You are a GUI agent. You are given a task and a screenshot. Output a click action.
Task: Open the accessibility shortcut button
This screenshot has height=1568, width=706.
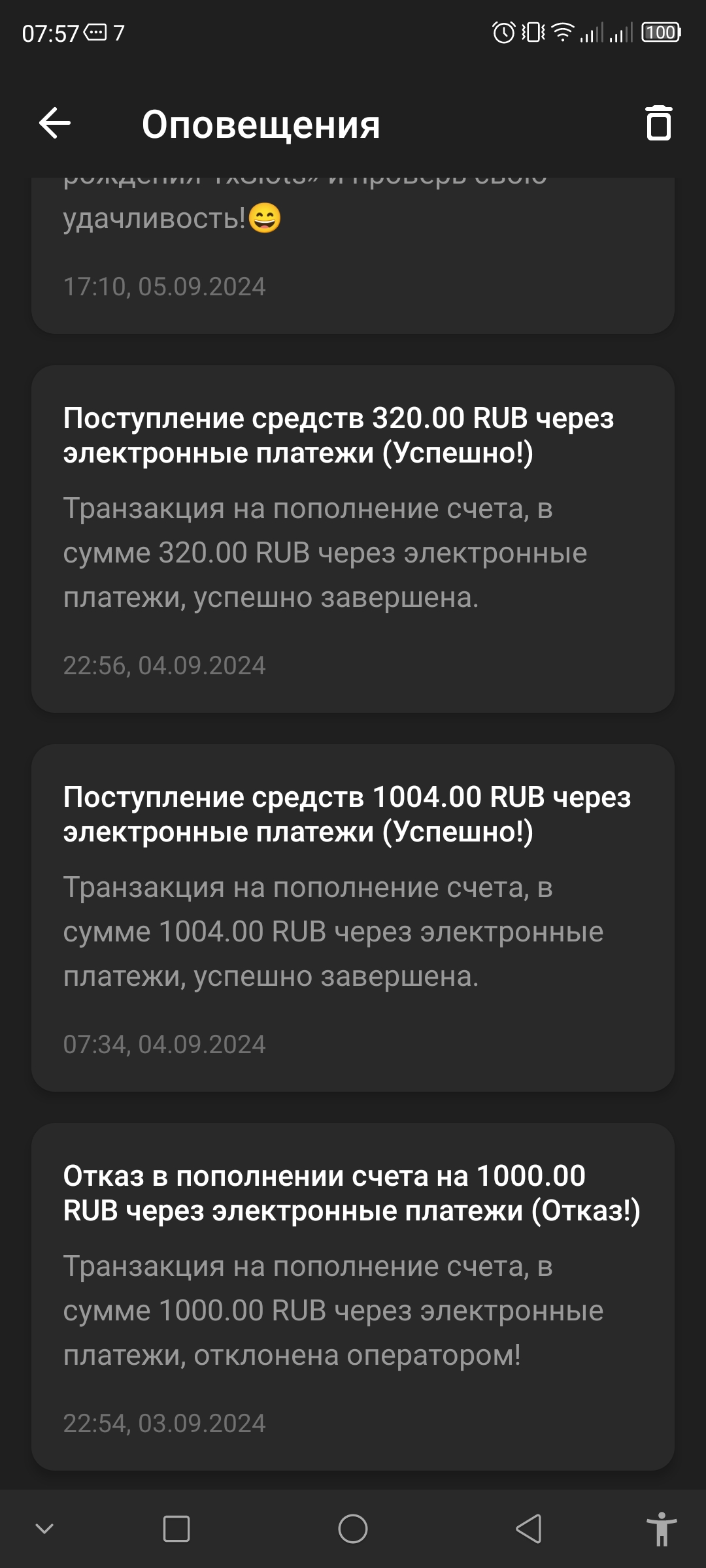pos(662,1529)
